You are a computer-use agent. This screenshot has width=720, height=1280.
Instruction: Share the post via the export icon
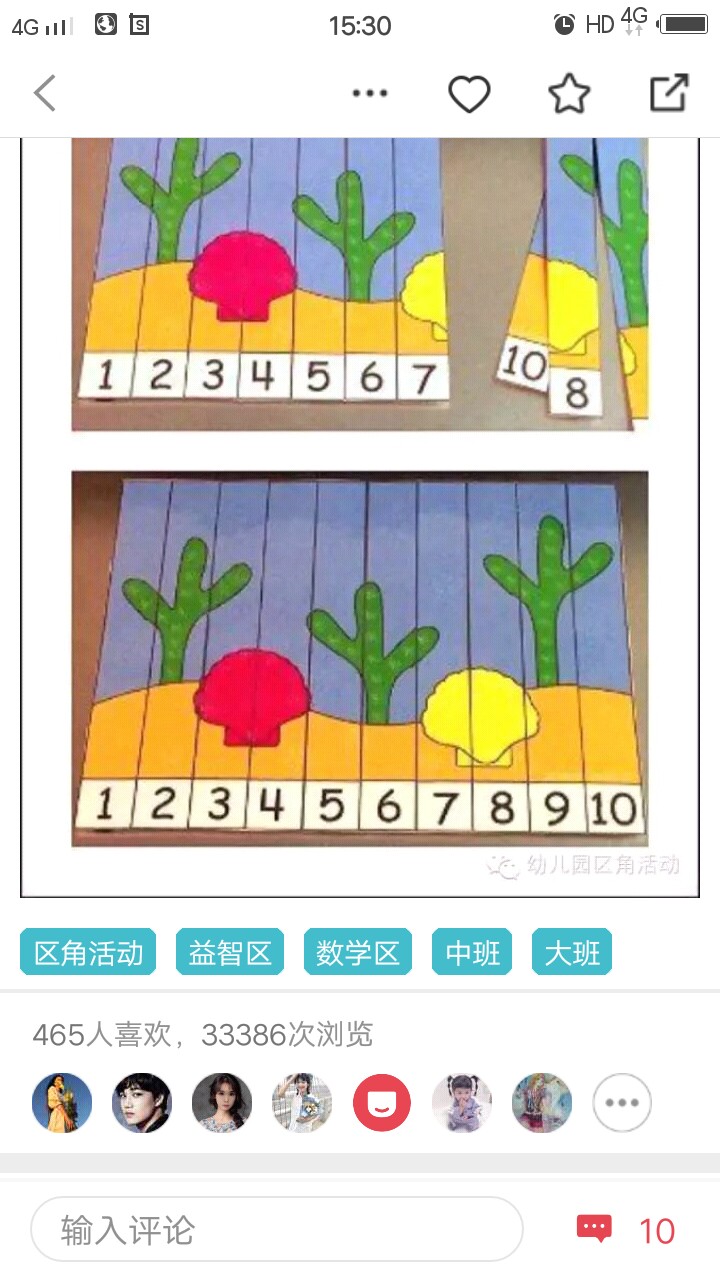pyautogui.click(x=669, y=94)
